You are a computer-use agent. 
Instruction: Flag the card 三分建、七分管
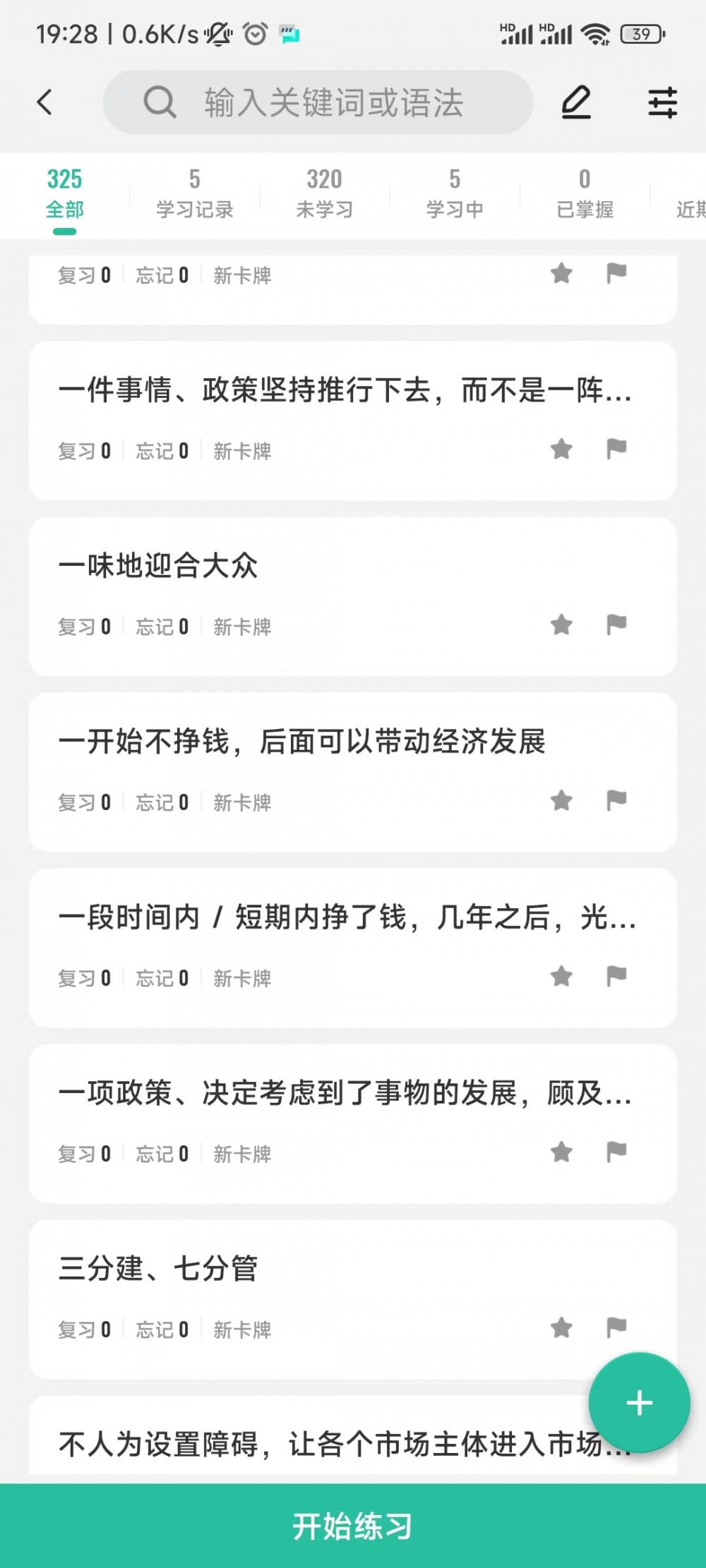pyautogui.click(x=616, y=1328)
